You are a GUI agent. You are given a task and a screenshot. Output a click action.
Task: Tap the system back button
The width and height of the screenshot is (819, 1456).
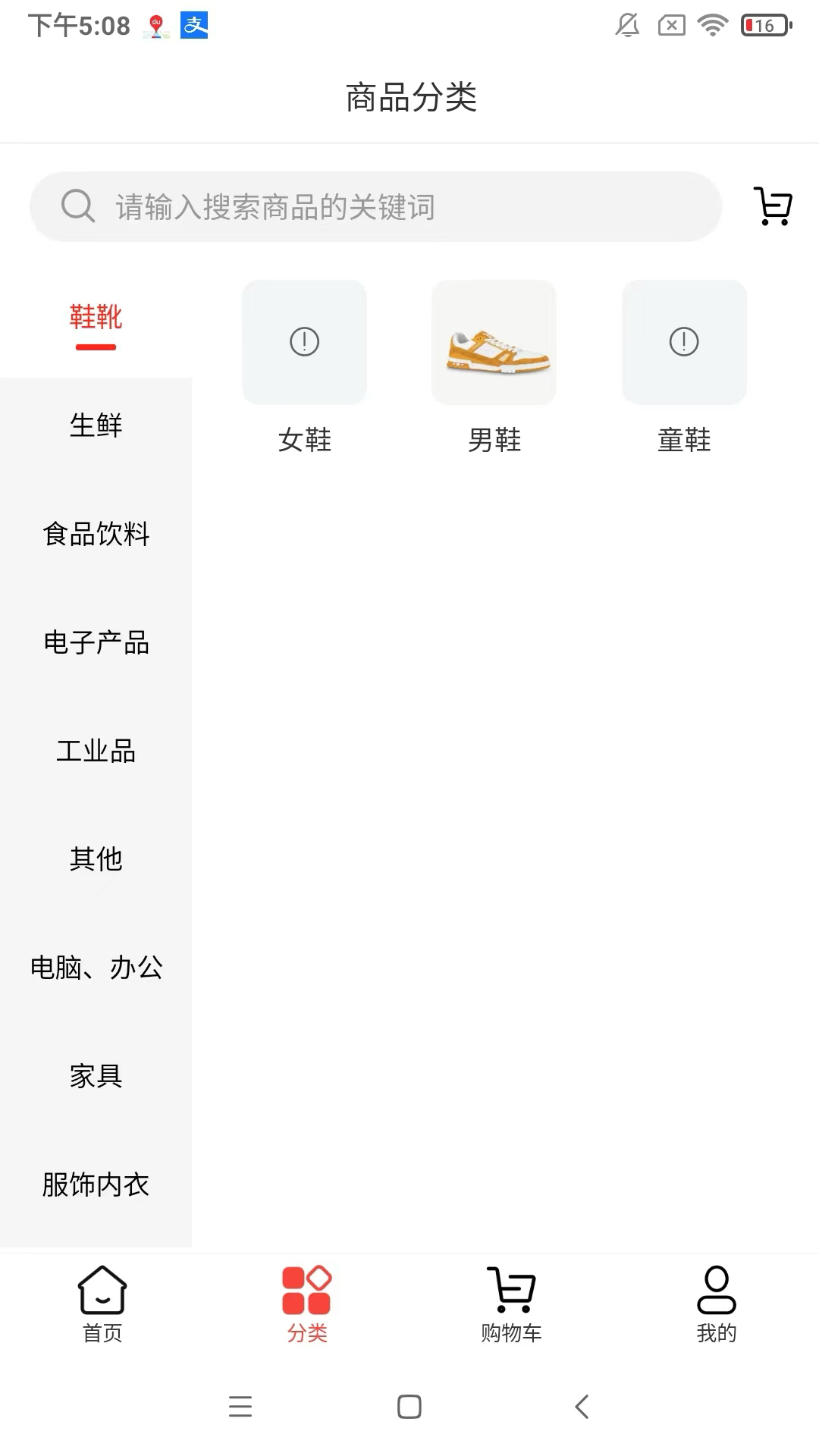[582, 1407]
